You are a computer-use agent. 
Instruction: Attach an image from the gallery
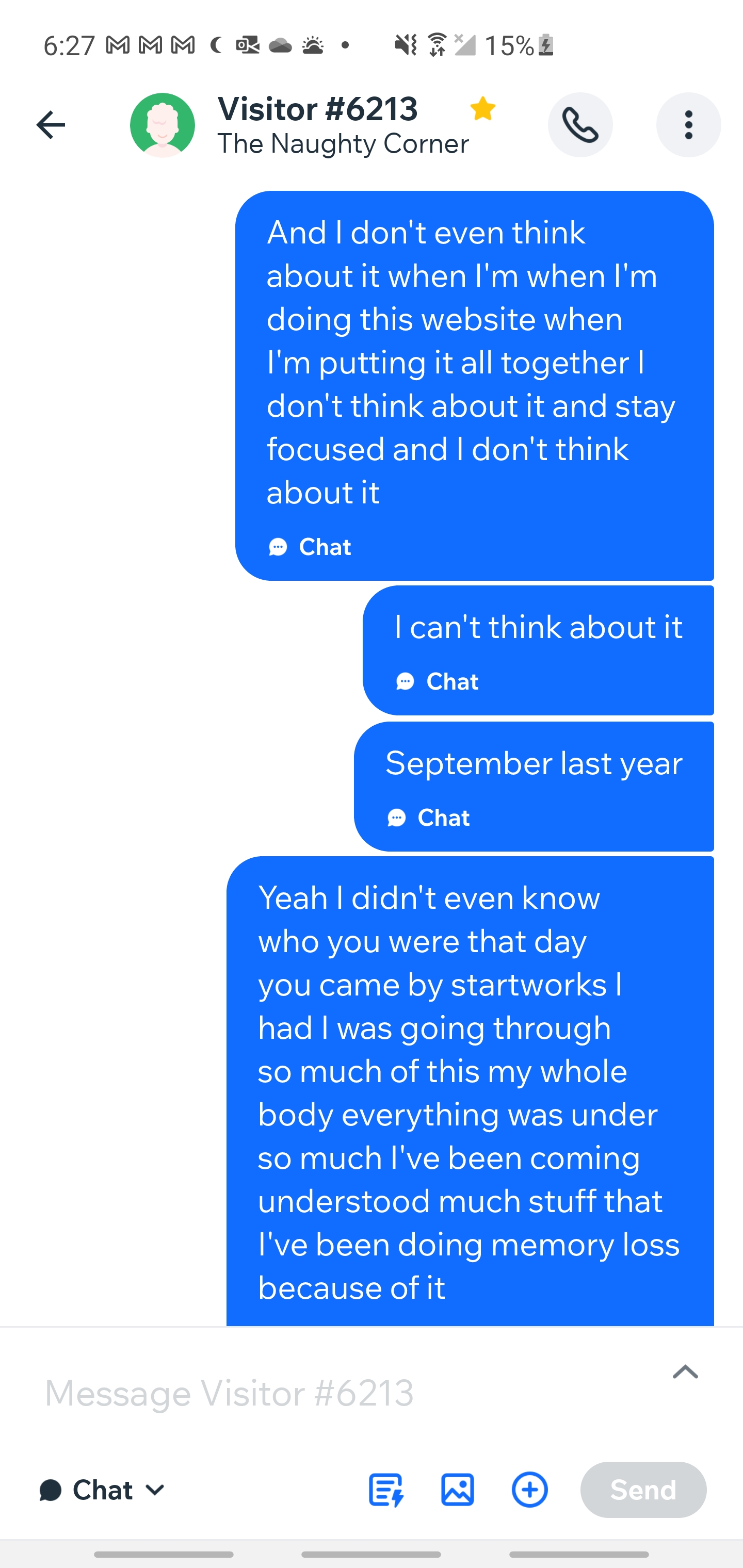click(457, 1490)
